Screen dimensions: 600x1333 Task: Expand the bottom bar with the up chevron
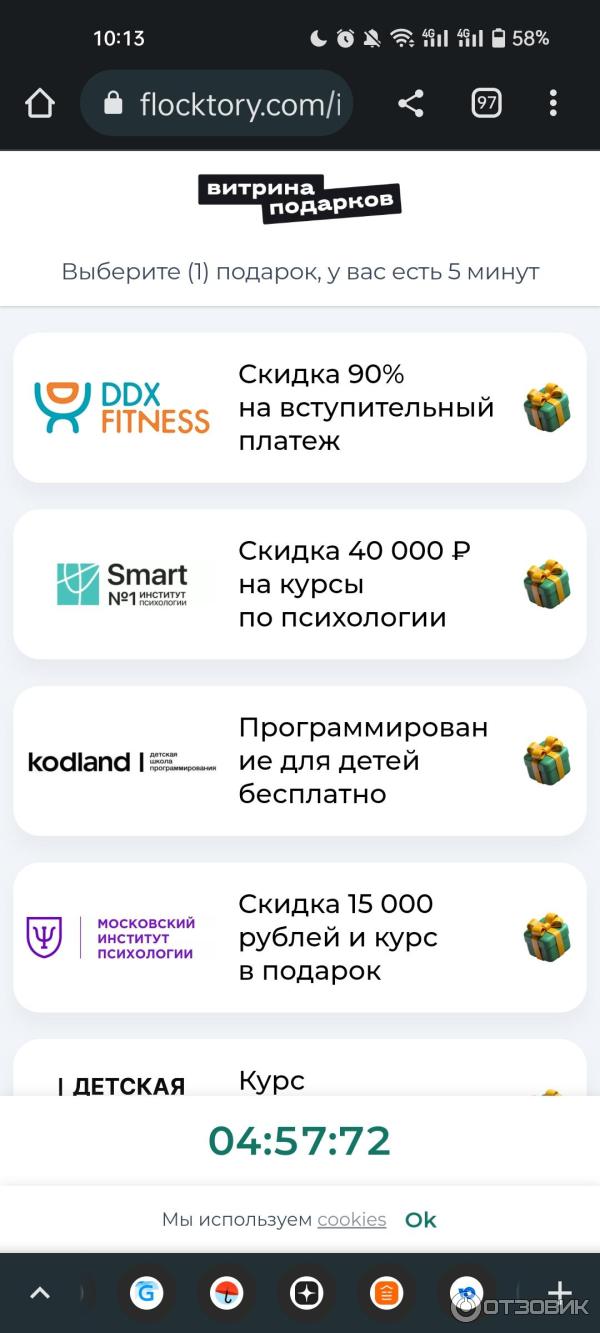point(40,1293)
